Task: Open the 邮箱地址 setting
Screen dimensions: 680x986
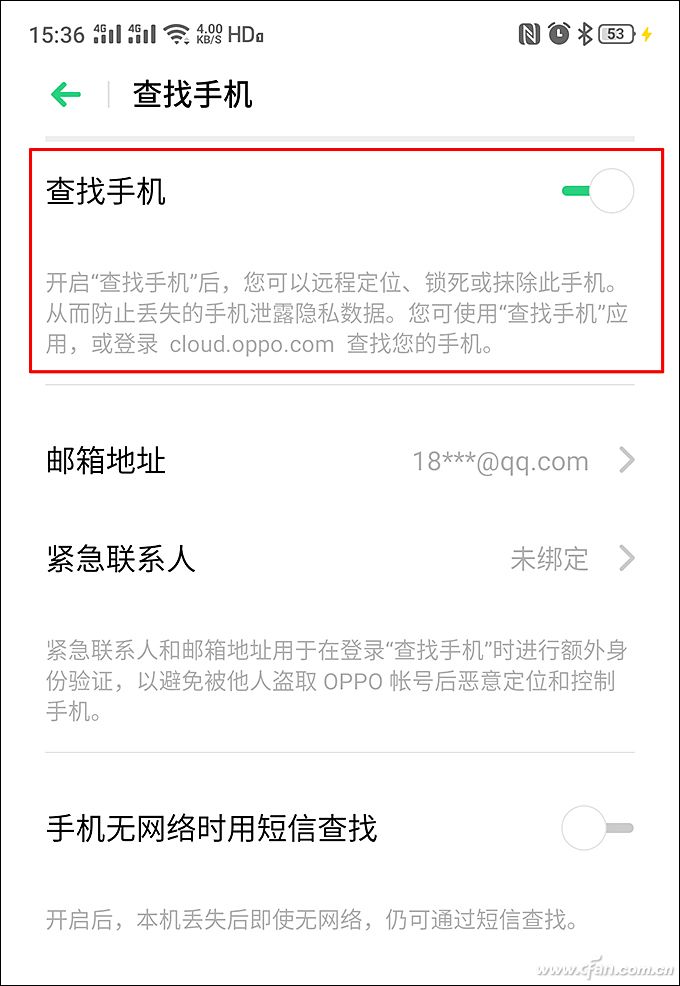Action: pos(340,461)
